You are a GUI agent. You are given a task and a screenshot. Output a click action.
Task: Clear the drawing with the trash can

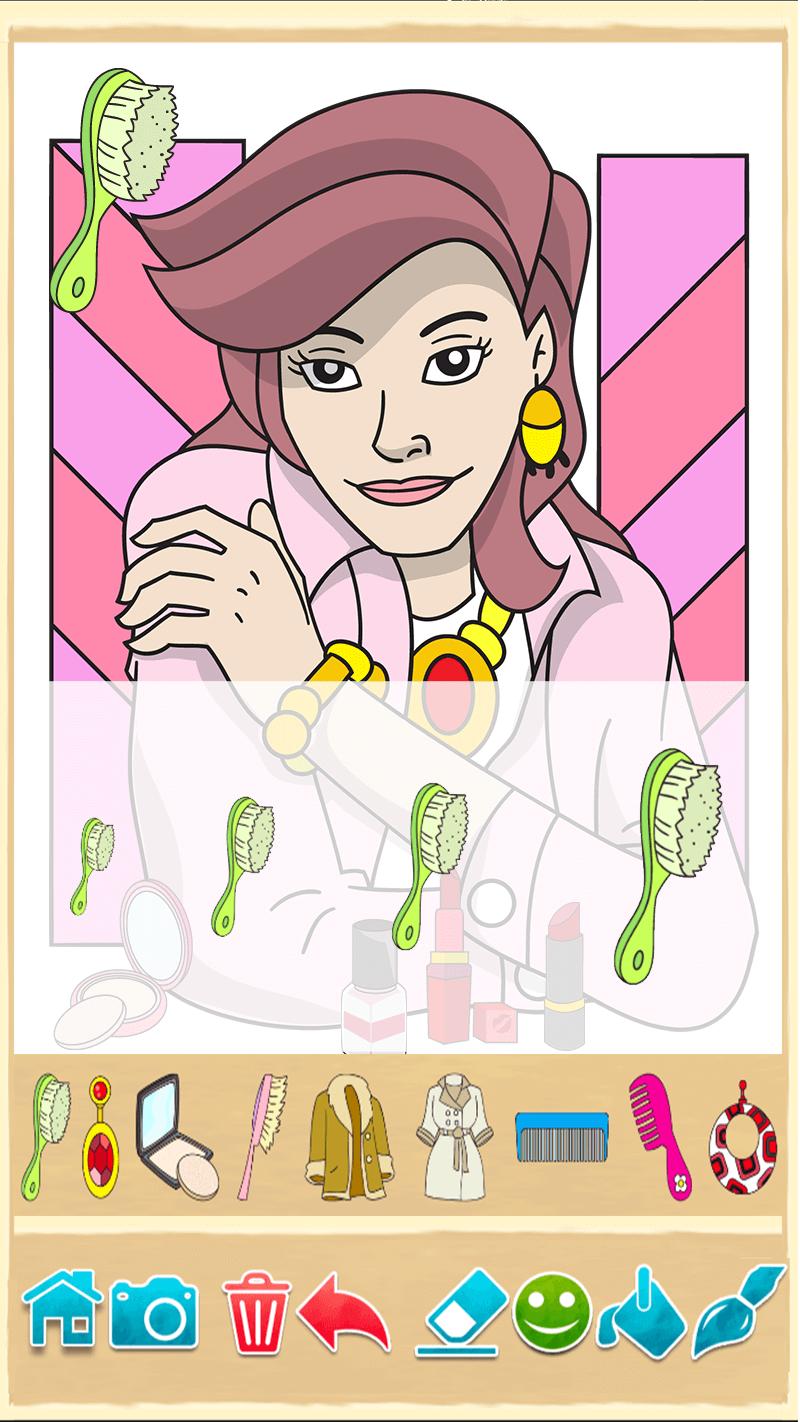pos(256,1312)
